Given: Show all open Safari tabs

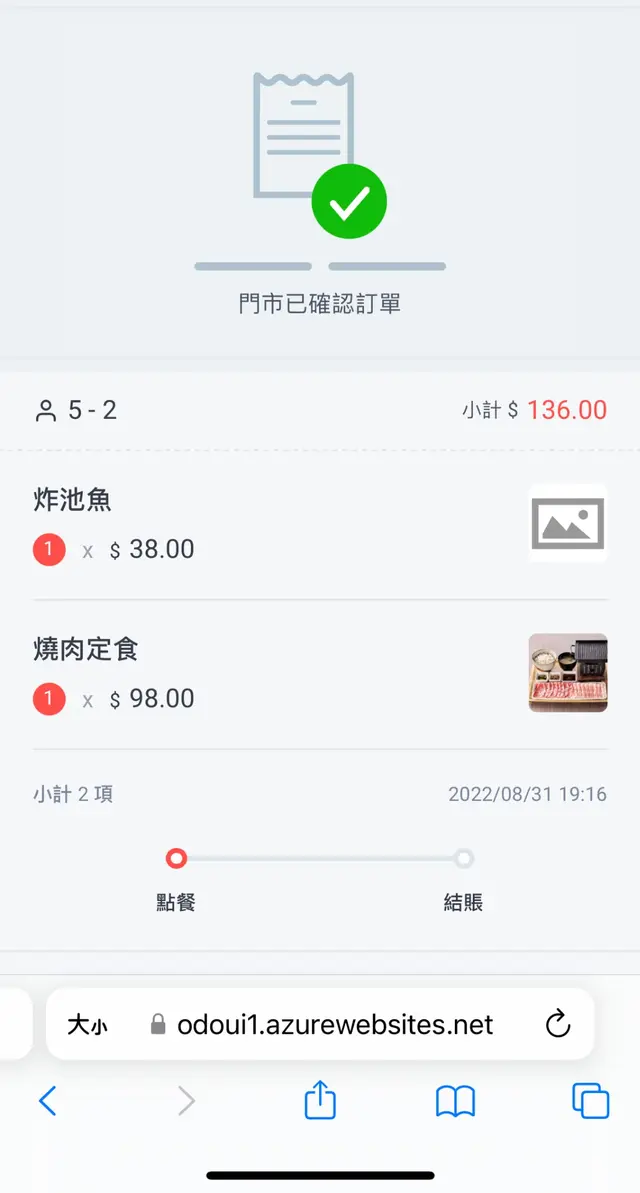Looking at the screenshot, I should pyautogui.click(x=590, y=1101).
